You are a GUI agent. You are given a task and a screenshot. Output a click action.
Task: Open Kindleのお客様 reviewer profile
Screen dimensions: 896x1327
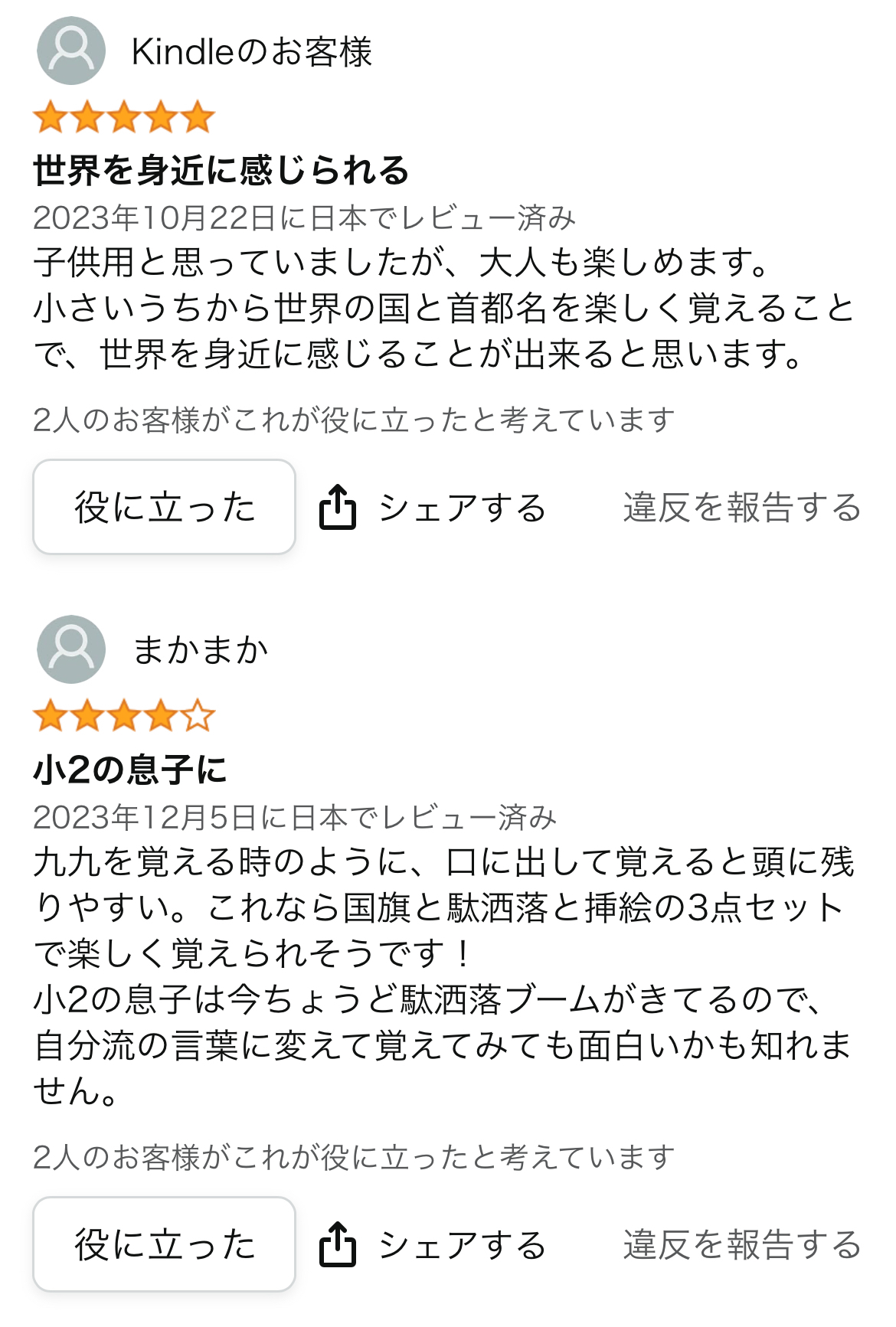tap(251, 52)
